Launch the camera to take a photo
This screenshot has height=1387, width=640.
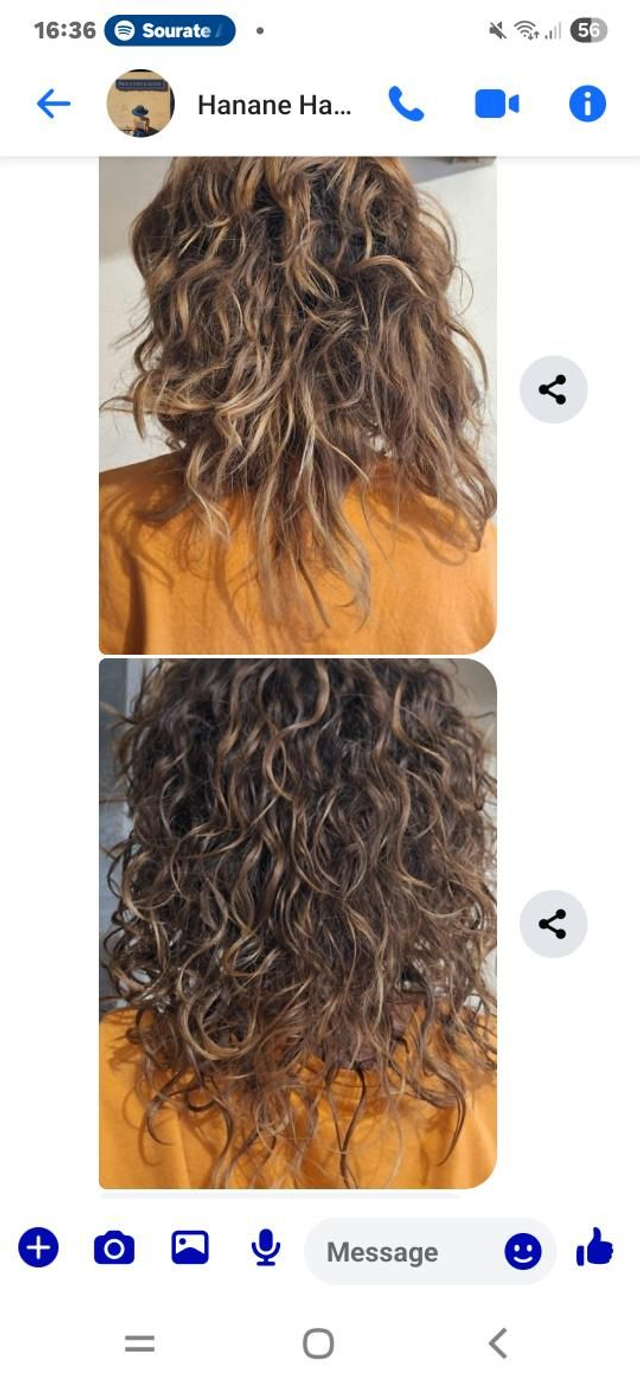[114, 1248]
